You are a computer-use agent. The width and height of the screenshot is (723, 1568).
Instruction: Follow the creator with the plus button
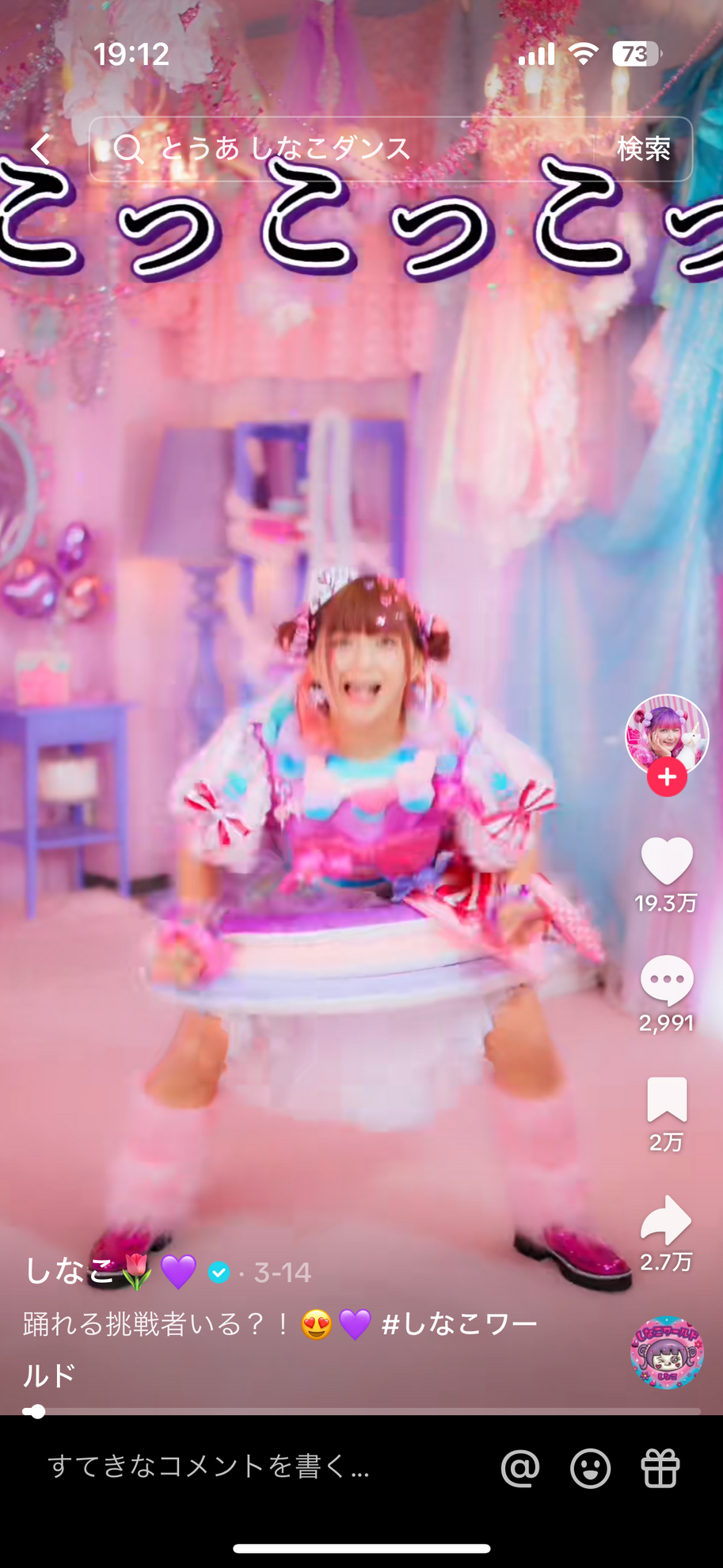pyautogui.click(x=667, y=778)
